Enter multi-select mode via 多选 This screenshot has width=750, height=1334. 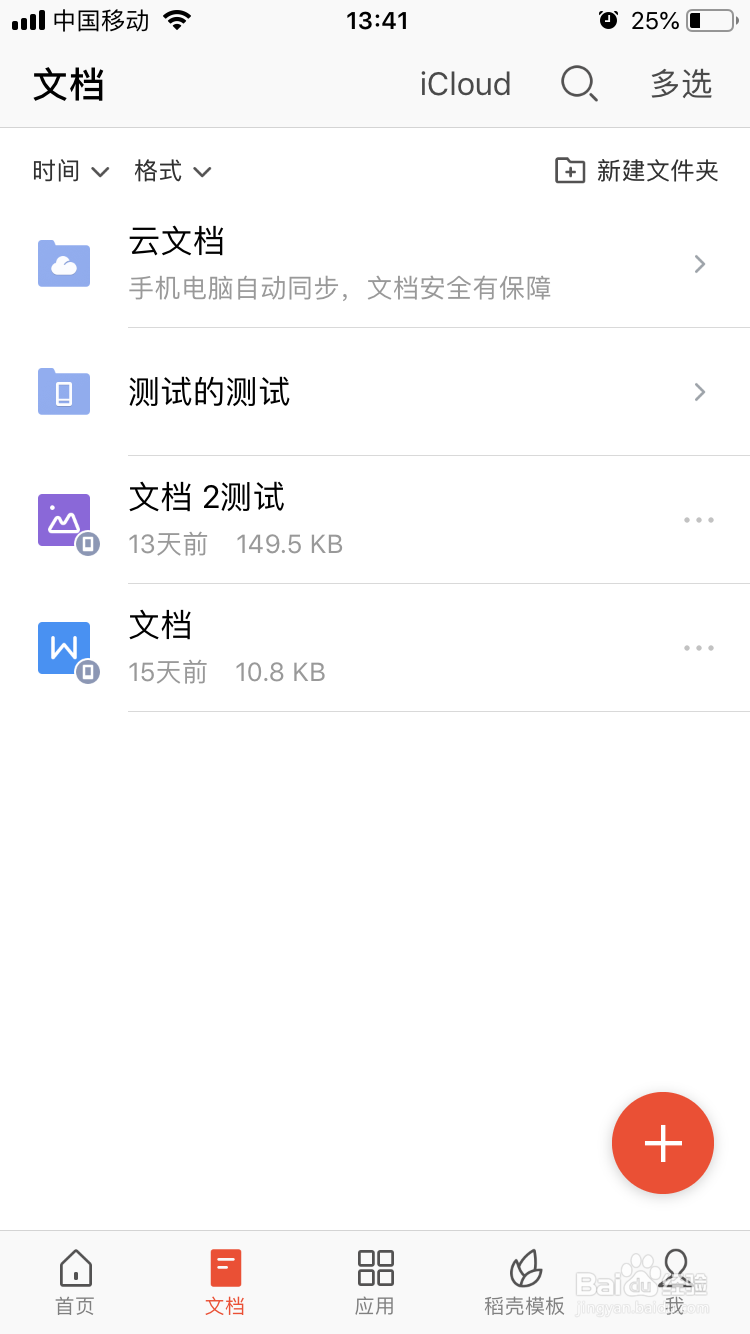[x=681, y=84]
